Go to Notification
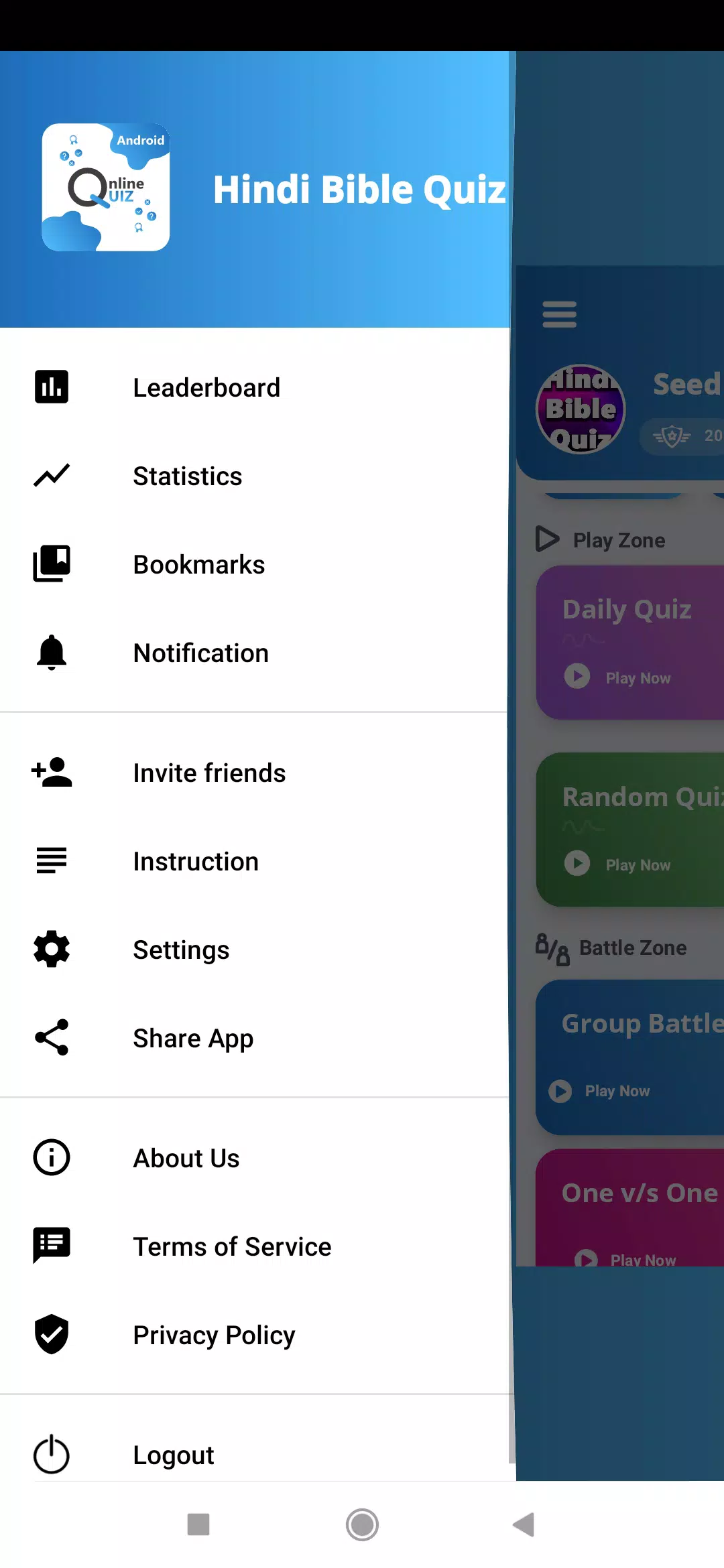 [x=201, y=653]
